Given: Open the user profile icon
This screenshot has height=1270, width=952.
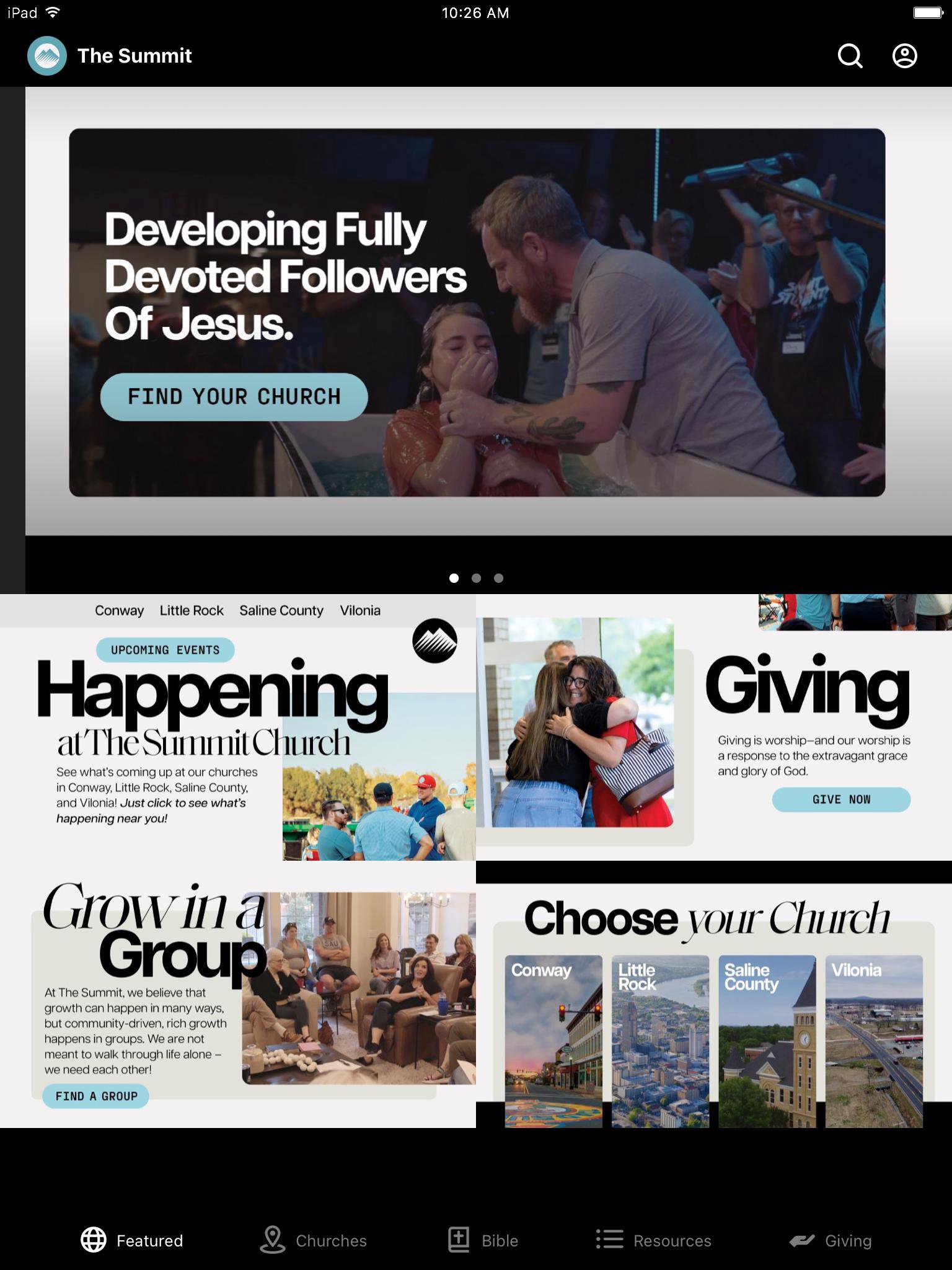Looking at the screenshot, I should [904, 56].
